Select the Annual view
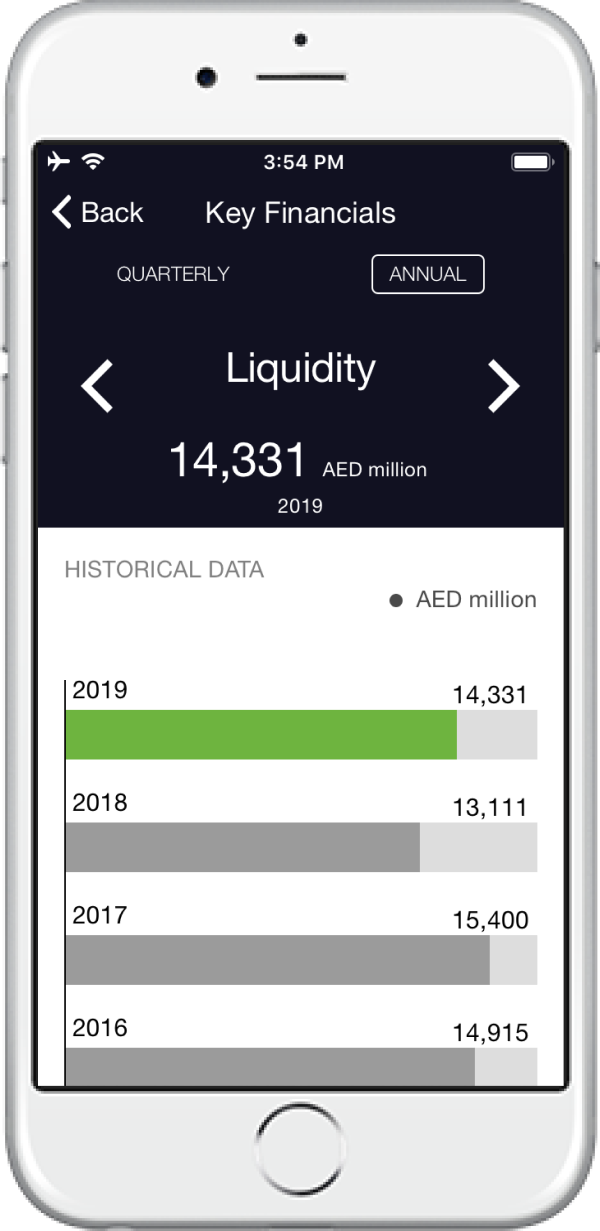 pos(428,274)
